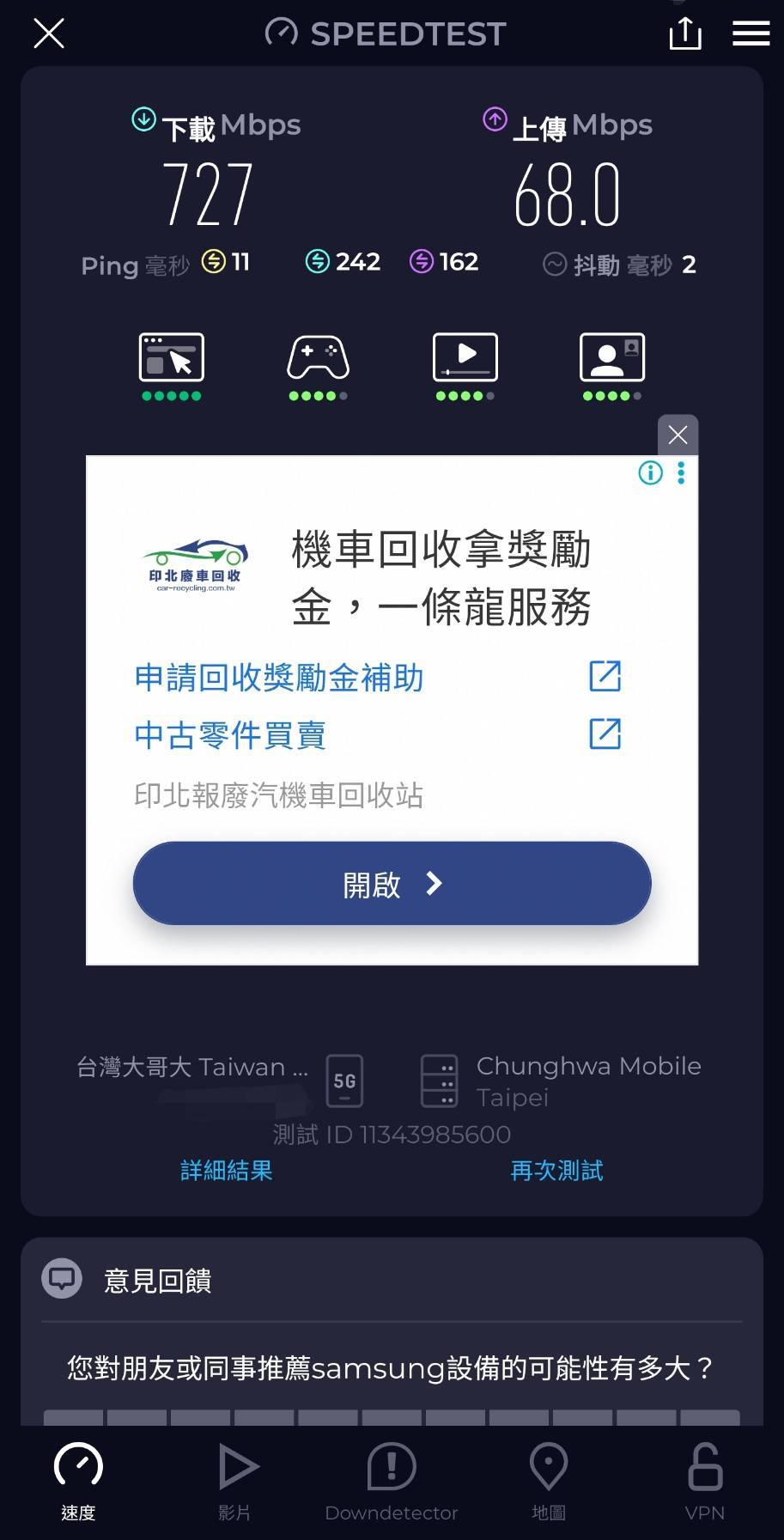Tap the gaming controller rating icon
784x1540 pixels.
pos(319,358)
